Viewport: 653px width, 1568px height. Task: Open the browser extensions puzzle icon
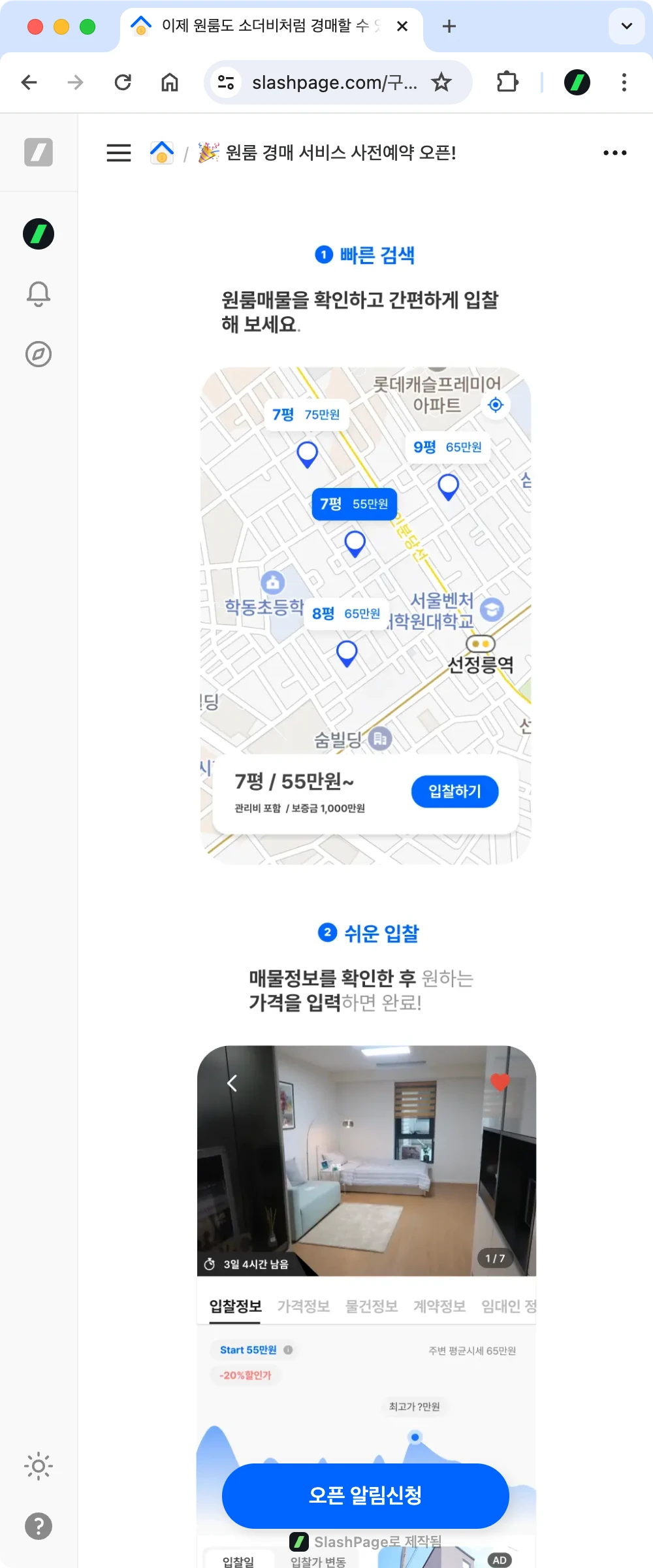click(507, 82)
